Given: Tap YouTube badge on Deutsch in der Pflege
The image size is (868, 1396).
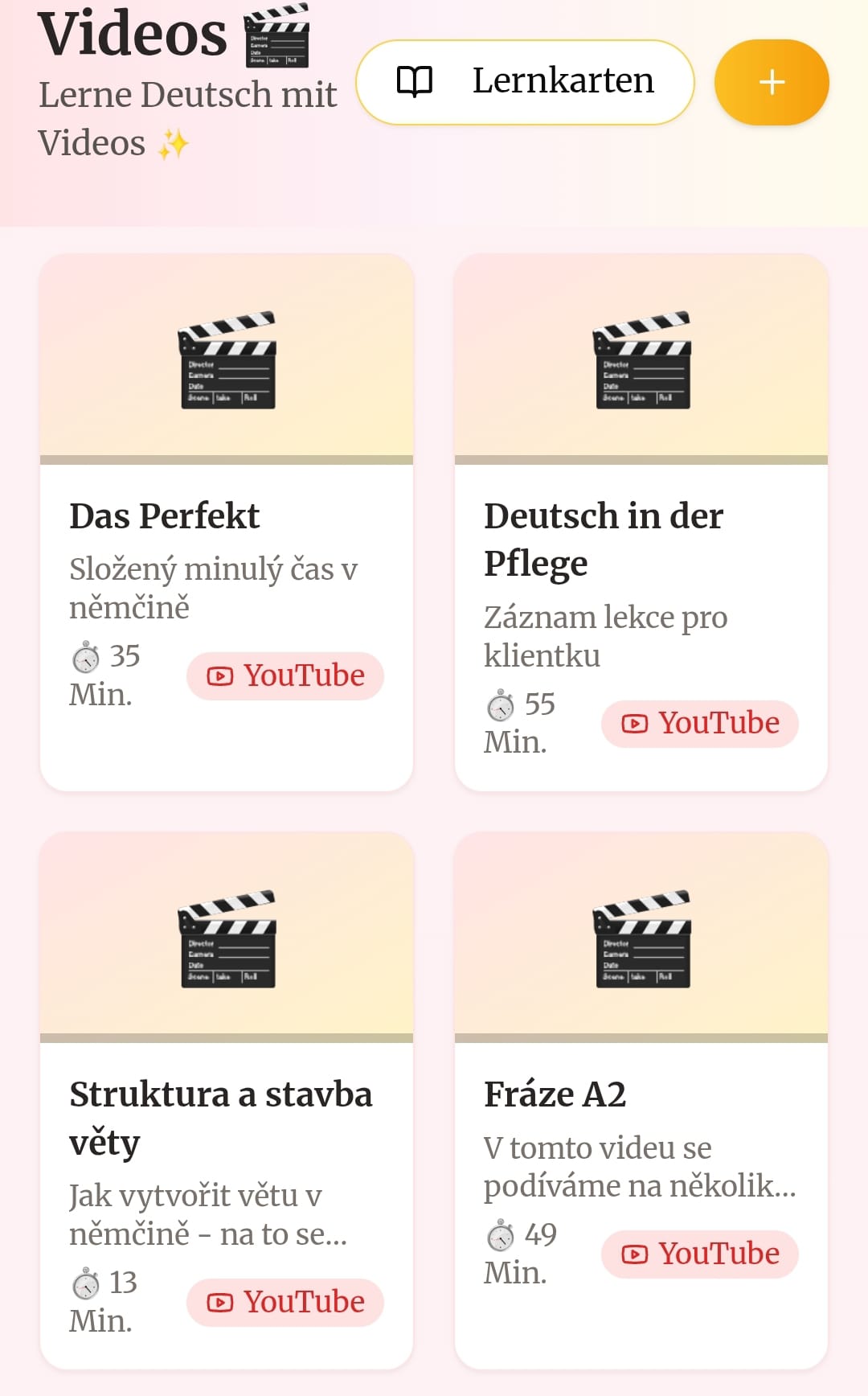Looking at the screenshot, I should click(x=700, y=724).
